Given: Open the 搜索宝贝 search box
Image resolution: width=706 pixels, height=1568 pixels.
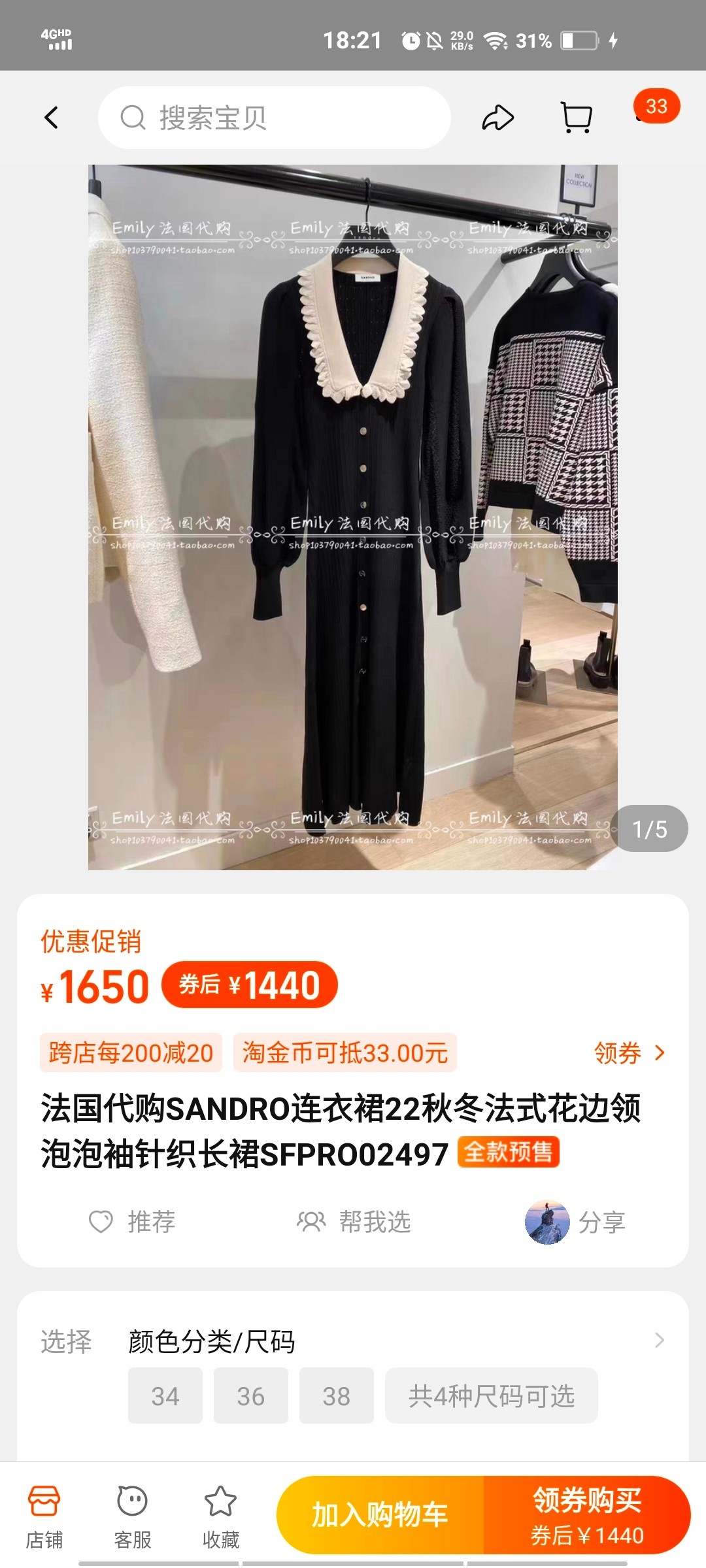Looking at the screenshot, I should coord(275,118).
